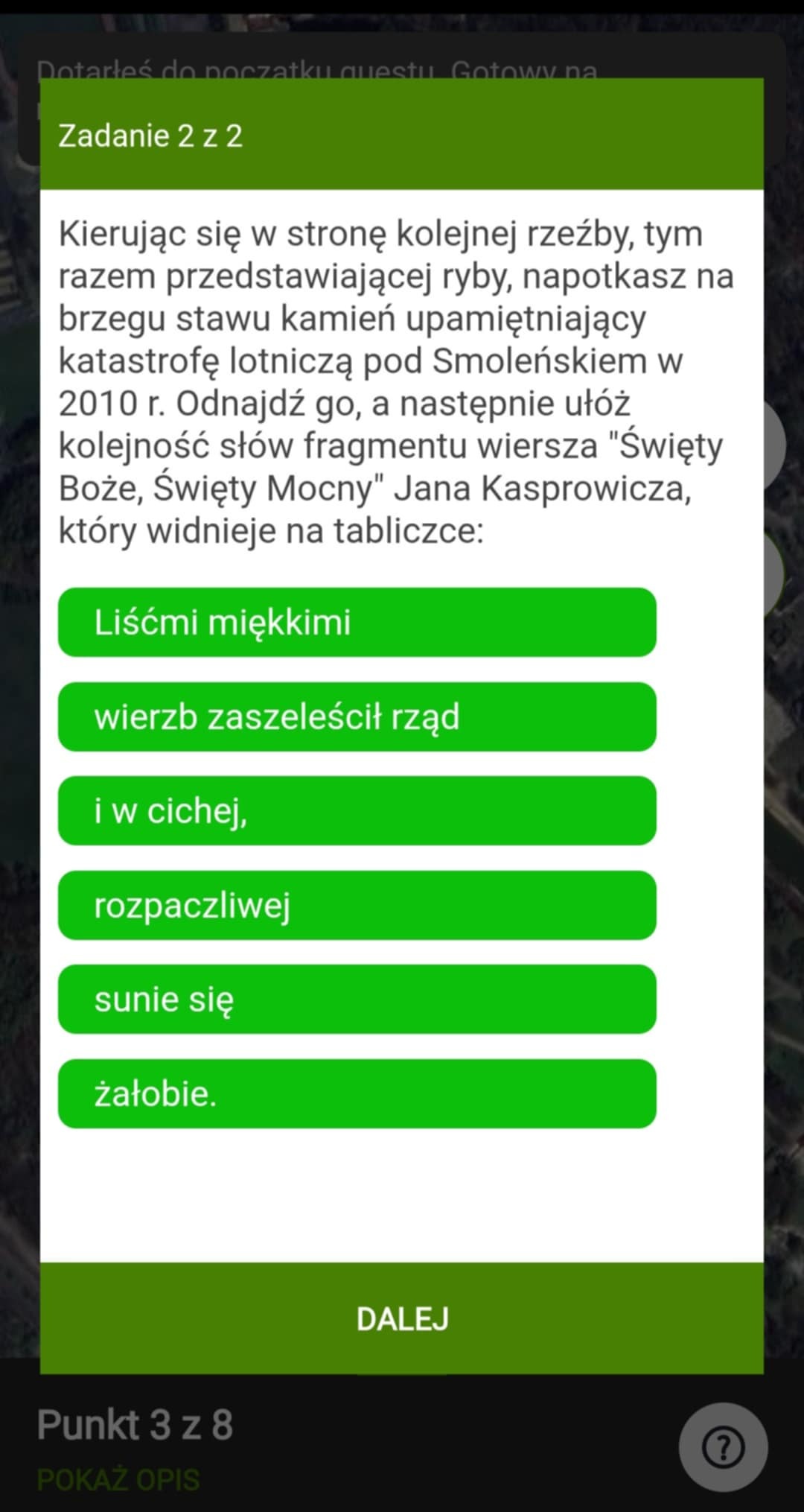Screen dimensions: 804x1512
Task: Continue with the DALEJ button
Action: (x=402, y=1319)
